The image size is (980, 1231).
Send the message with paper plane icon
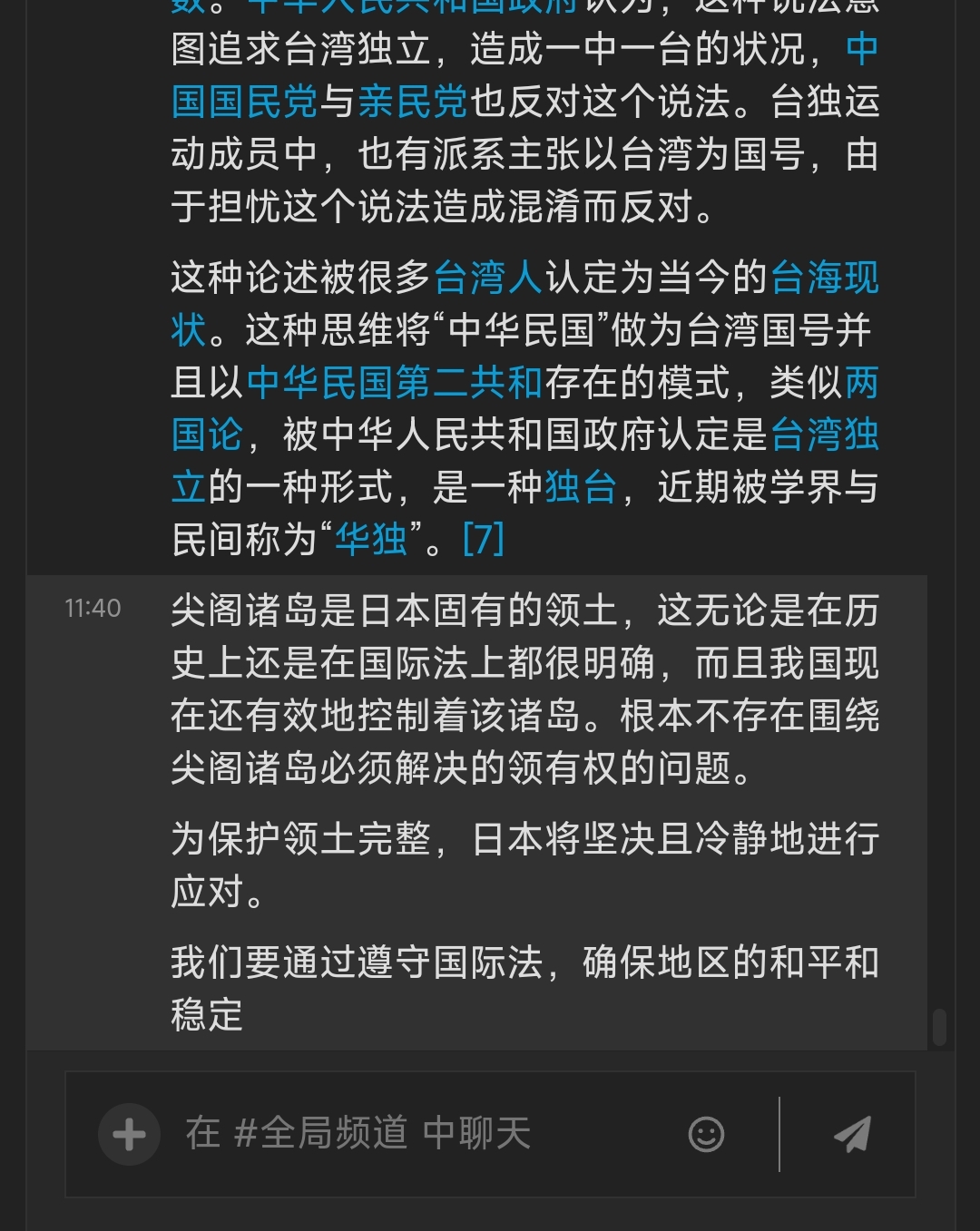[852, 1134]
